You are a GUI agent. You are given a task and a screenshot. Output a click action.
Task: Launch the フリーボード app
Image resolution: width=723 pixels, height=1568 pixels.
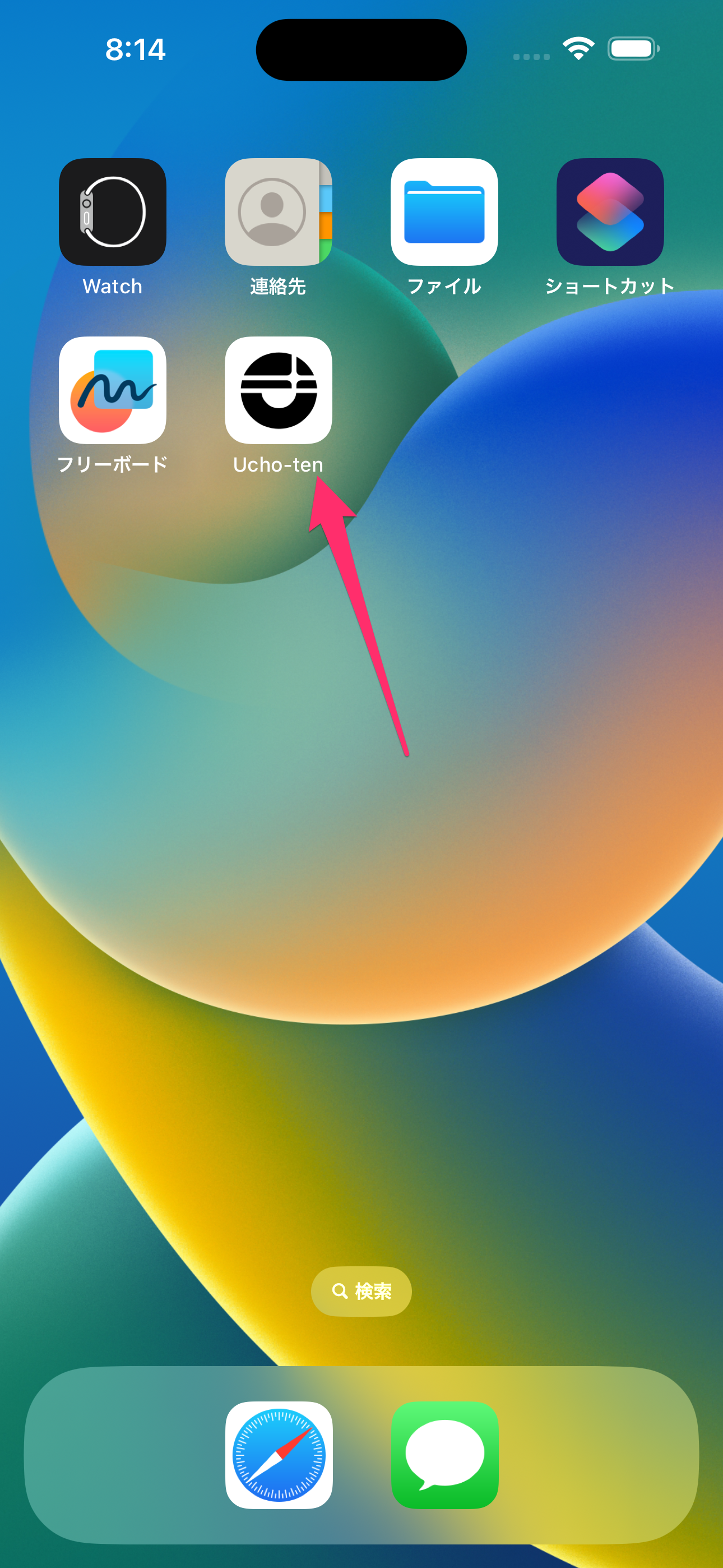113,390
